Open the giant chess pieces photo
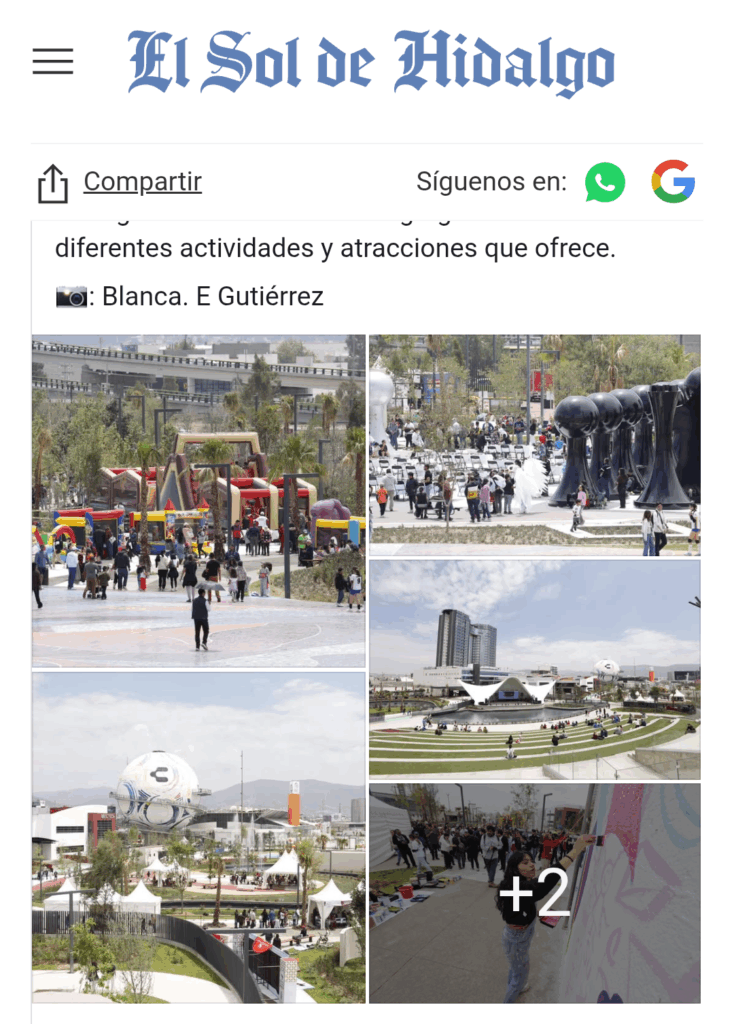This screenshot has width=734, height=1024. click(535, 444)
